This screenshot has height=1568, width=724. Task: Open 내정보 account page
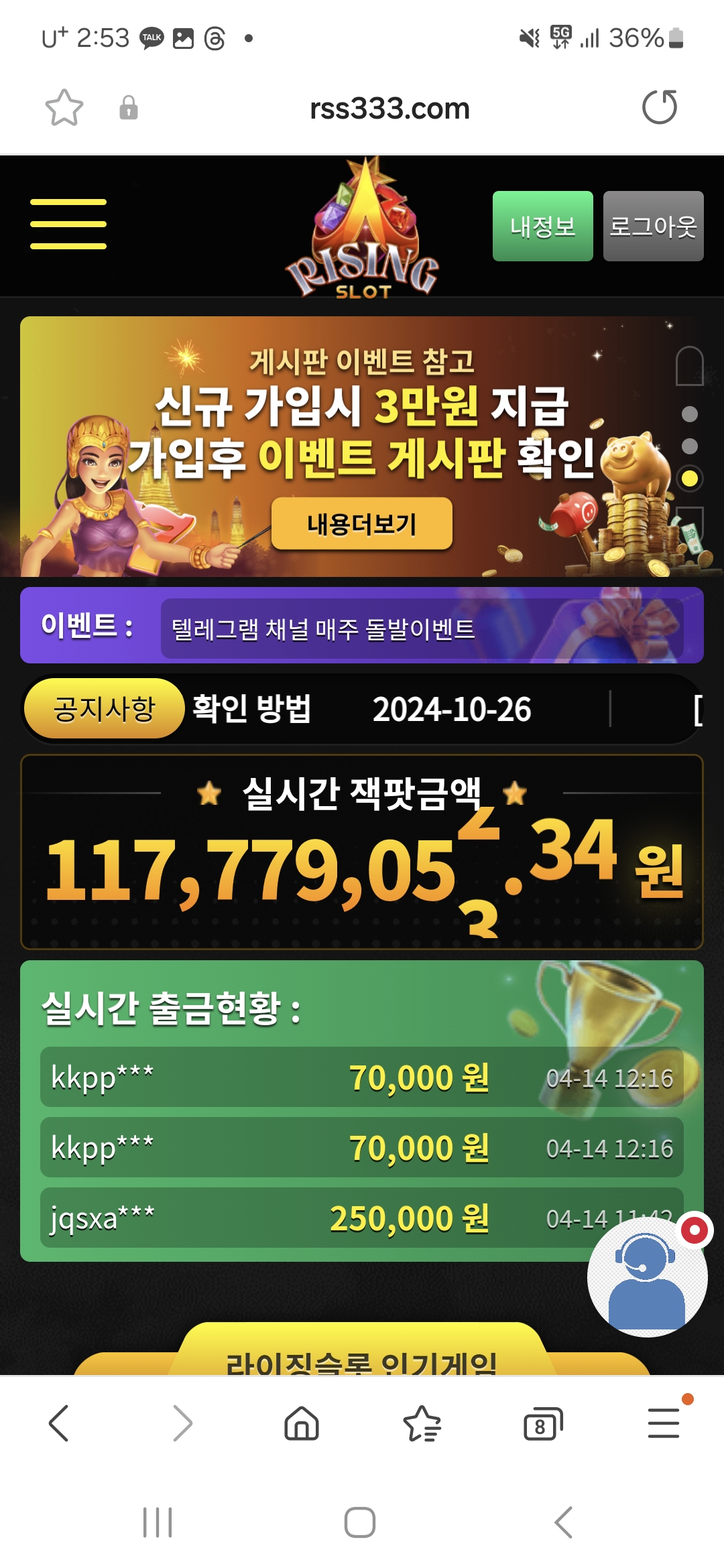542,226
